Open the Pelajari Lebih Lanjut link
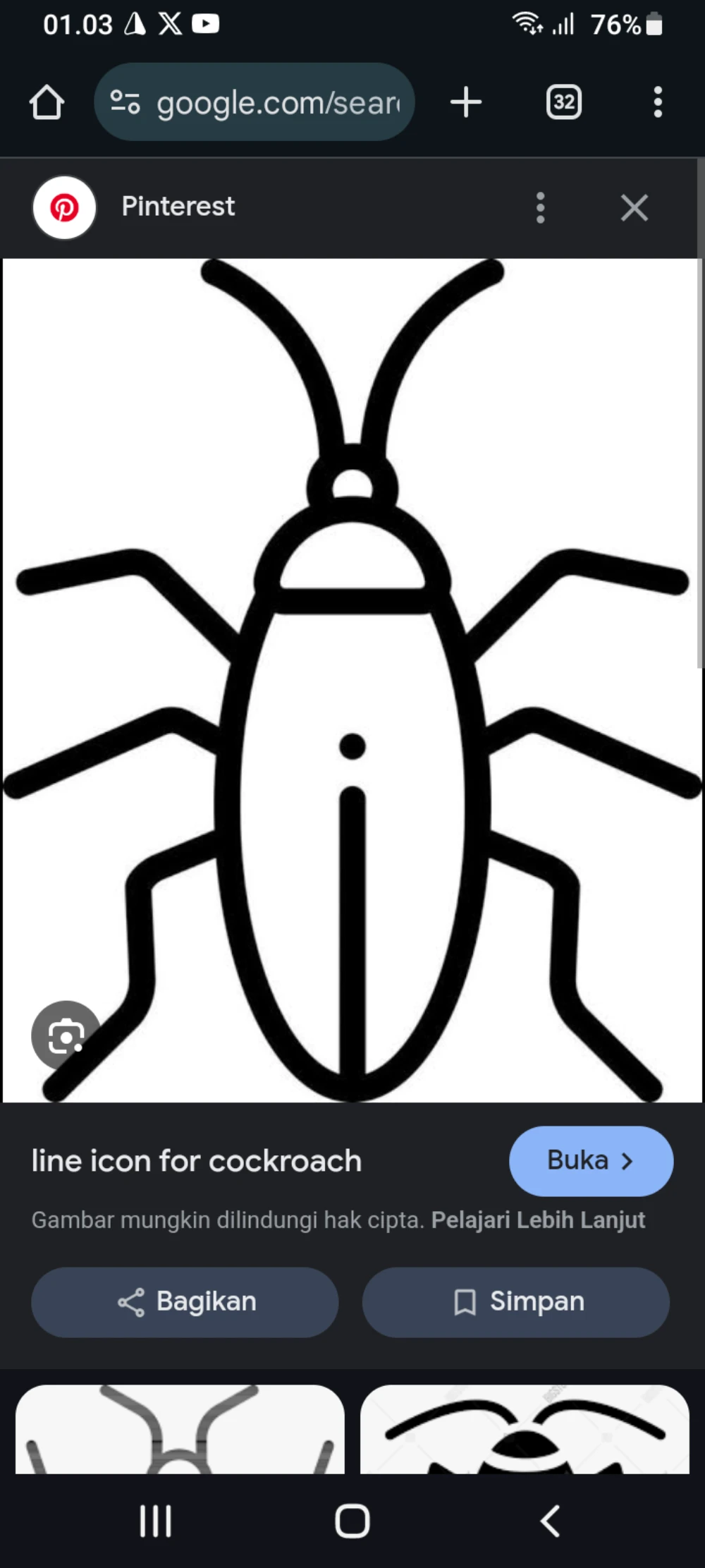 (x=538, y=1220)
